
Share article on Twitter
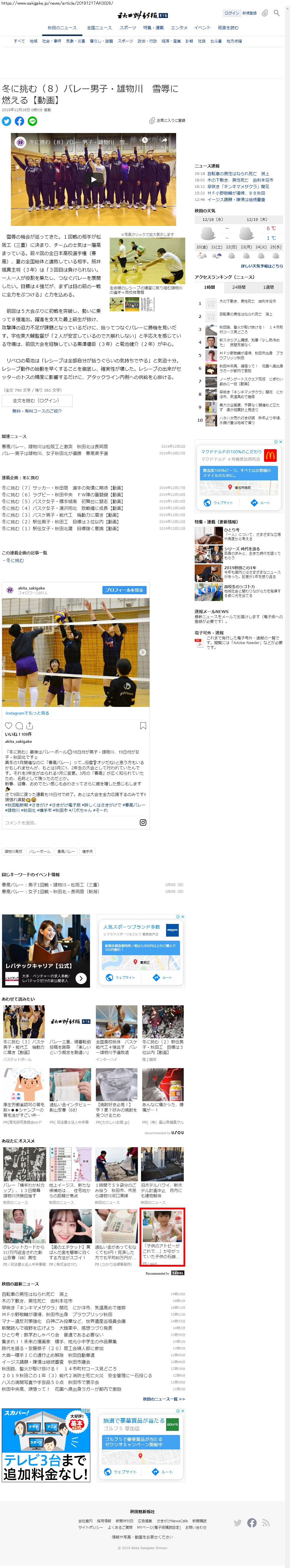coord(7,121)
